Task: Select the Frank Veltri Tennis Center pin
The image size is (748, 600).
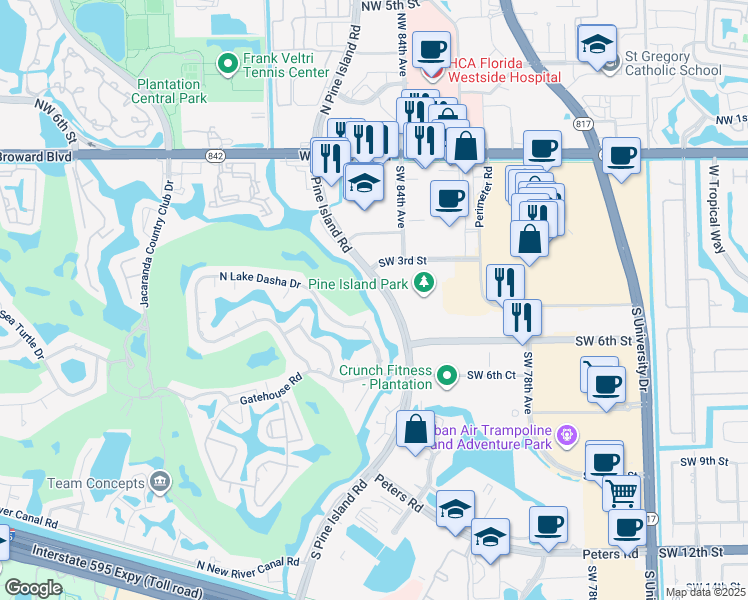Action: point(228,65)
